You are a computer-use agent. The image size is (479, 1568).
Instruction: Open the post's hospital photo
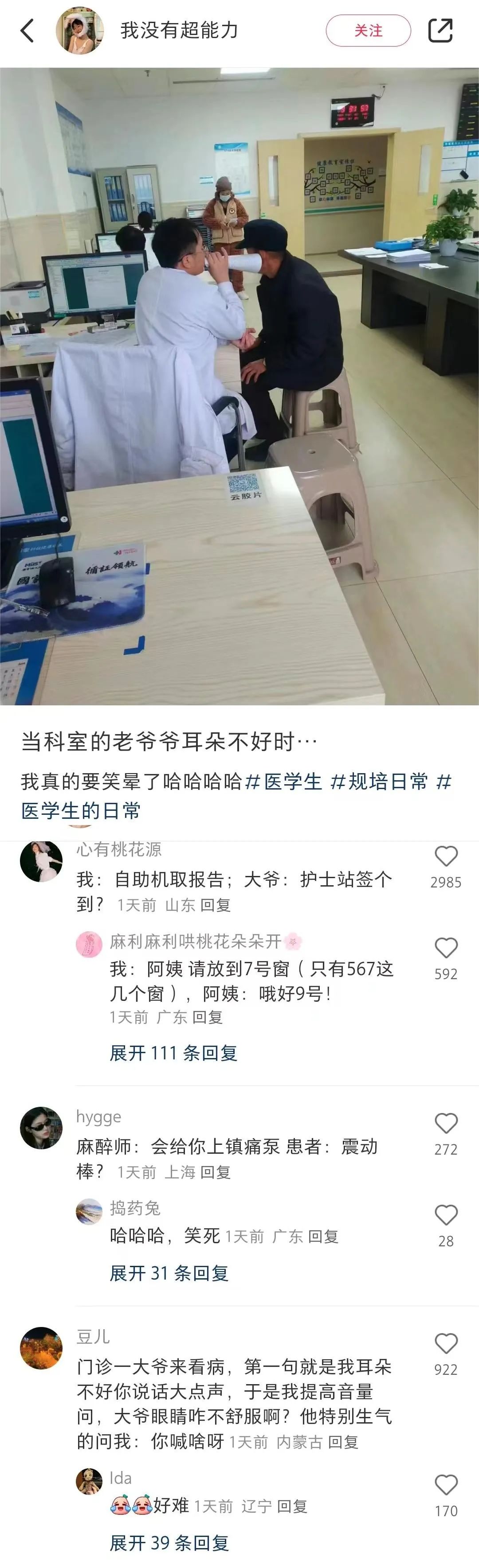pos(239,386)
